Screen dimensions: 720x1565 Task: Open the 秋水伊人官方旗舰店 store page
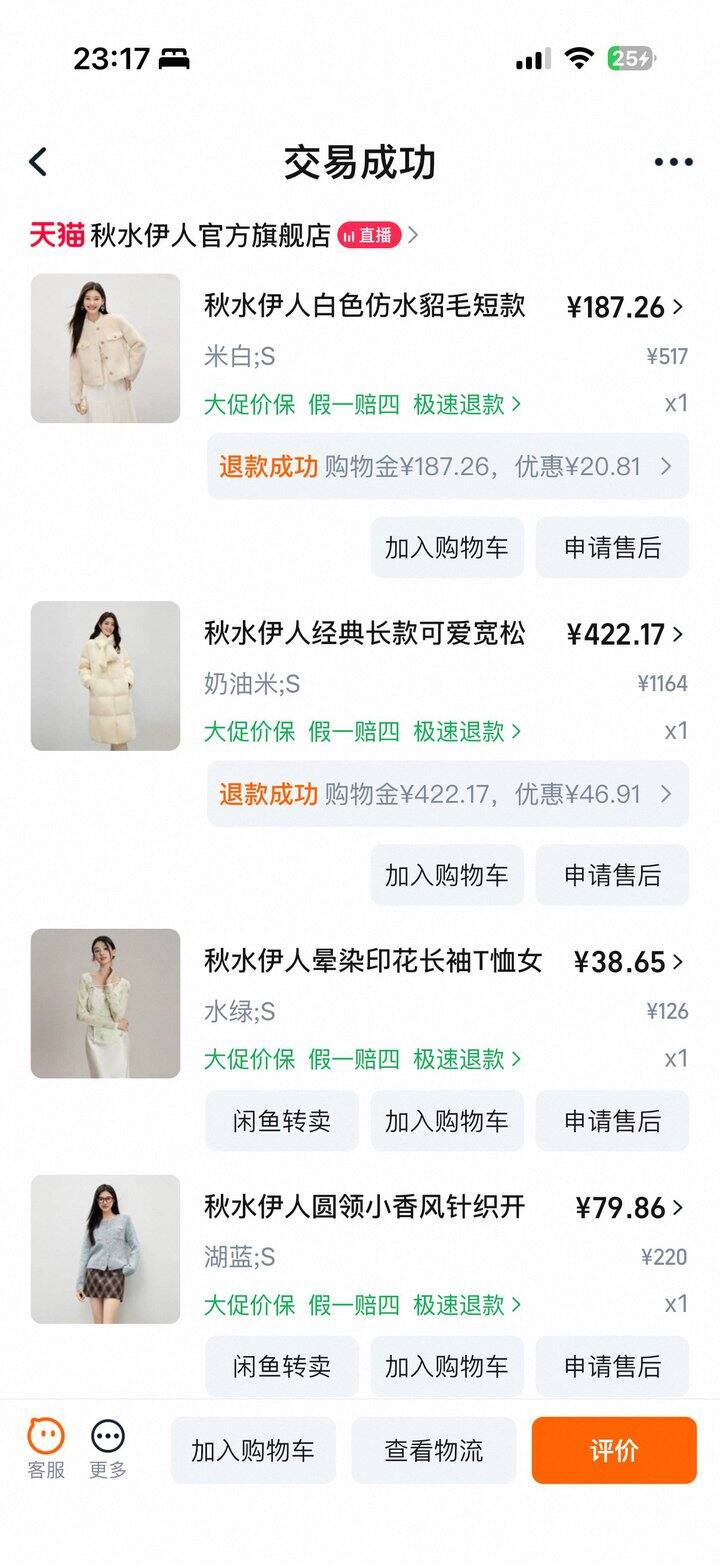[210, 235]
